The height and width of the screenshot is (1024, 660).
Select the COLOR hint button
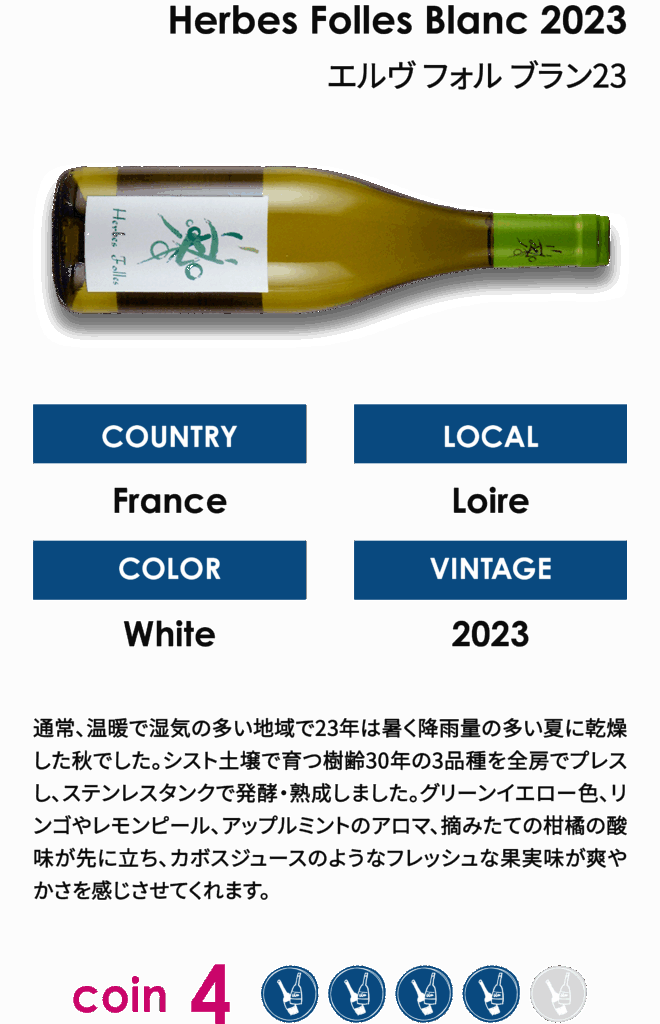169,569
